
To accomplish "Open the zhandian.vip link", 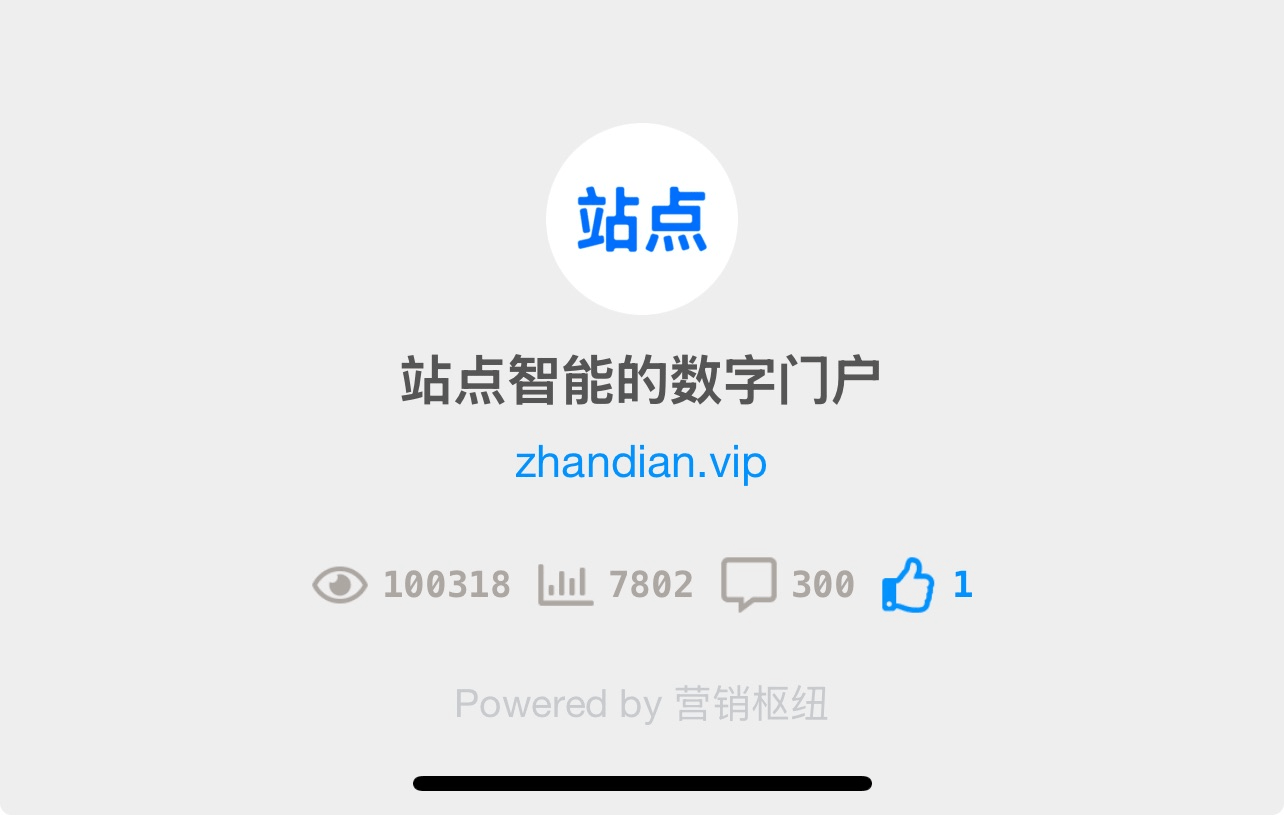I will pyautogui.click(x=641, y=463).
